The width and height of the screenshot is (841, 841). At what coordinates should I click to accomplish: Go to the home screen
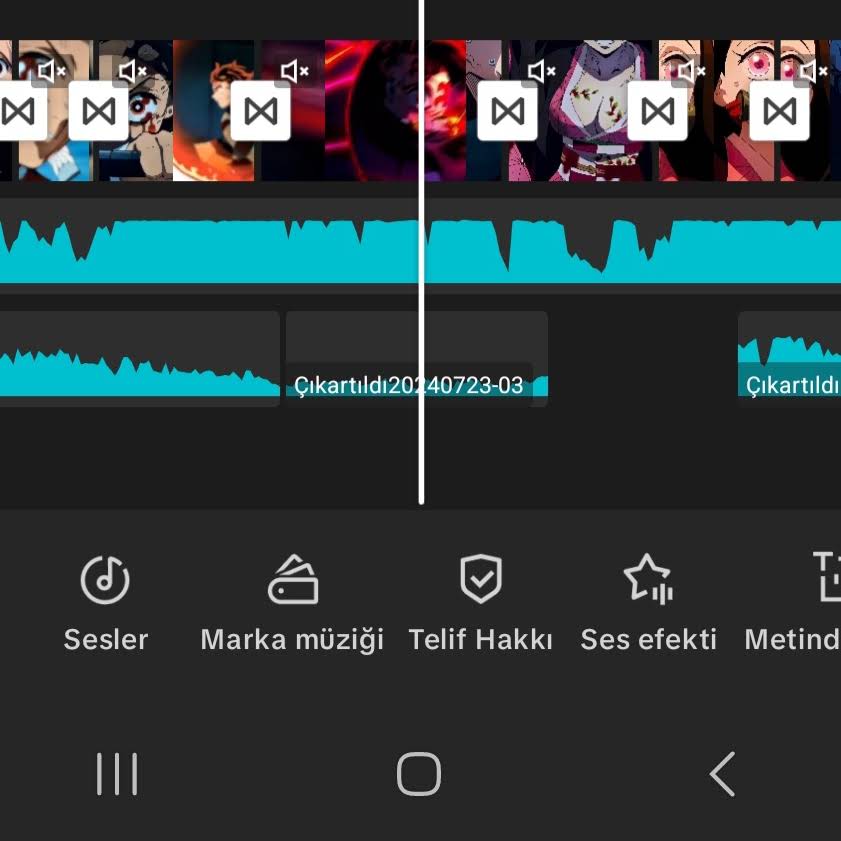tap(419, 773)
